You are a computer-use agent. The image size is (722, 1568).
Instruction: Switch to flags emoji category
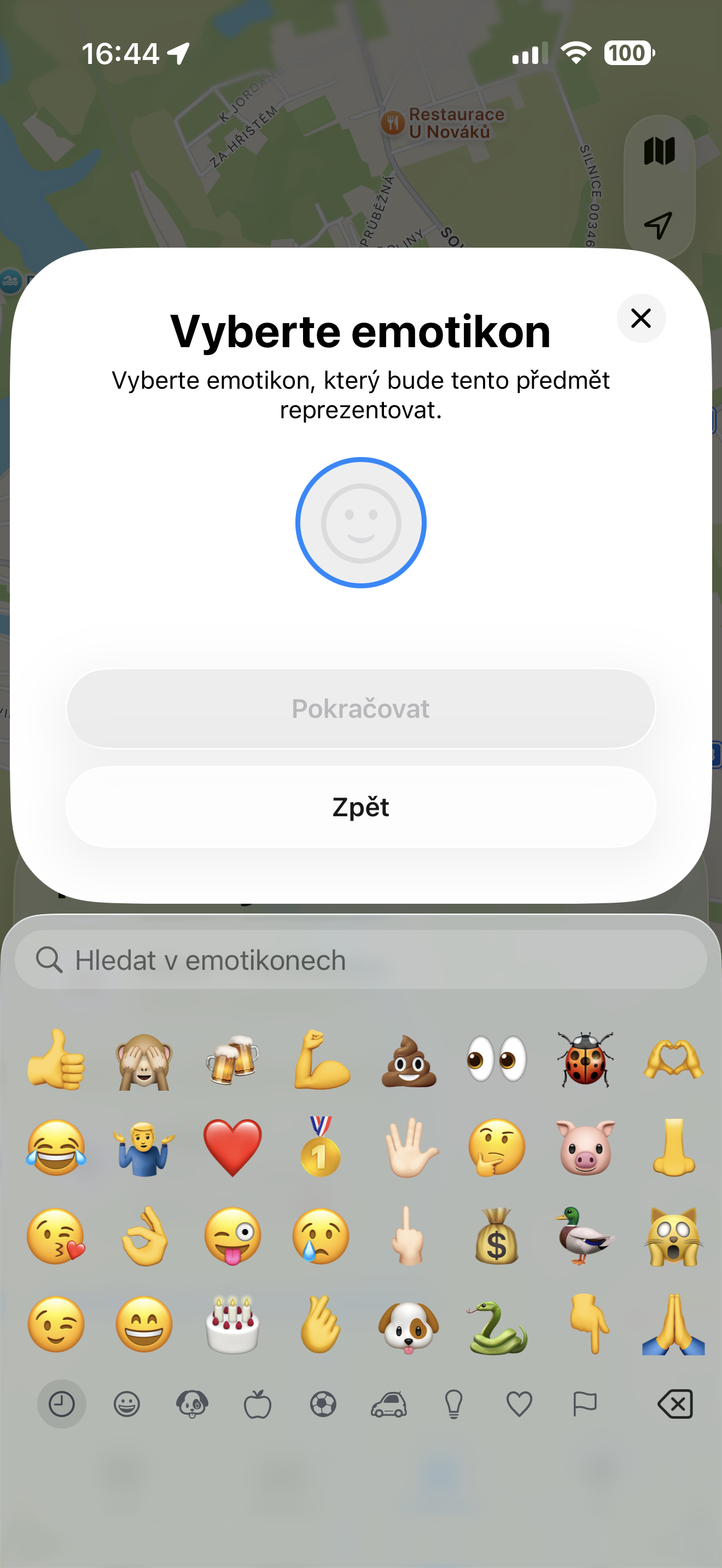coord(584,1405)
